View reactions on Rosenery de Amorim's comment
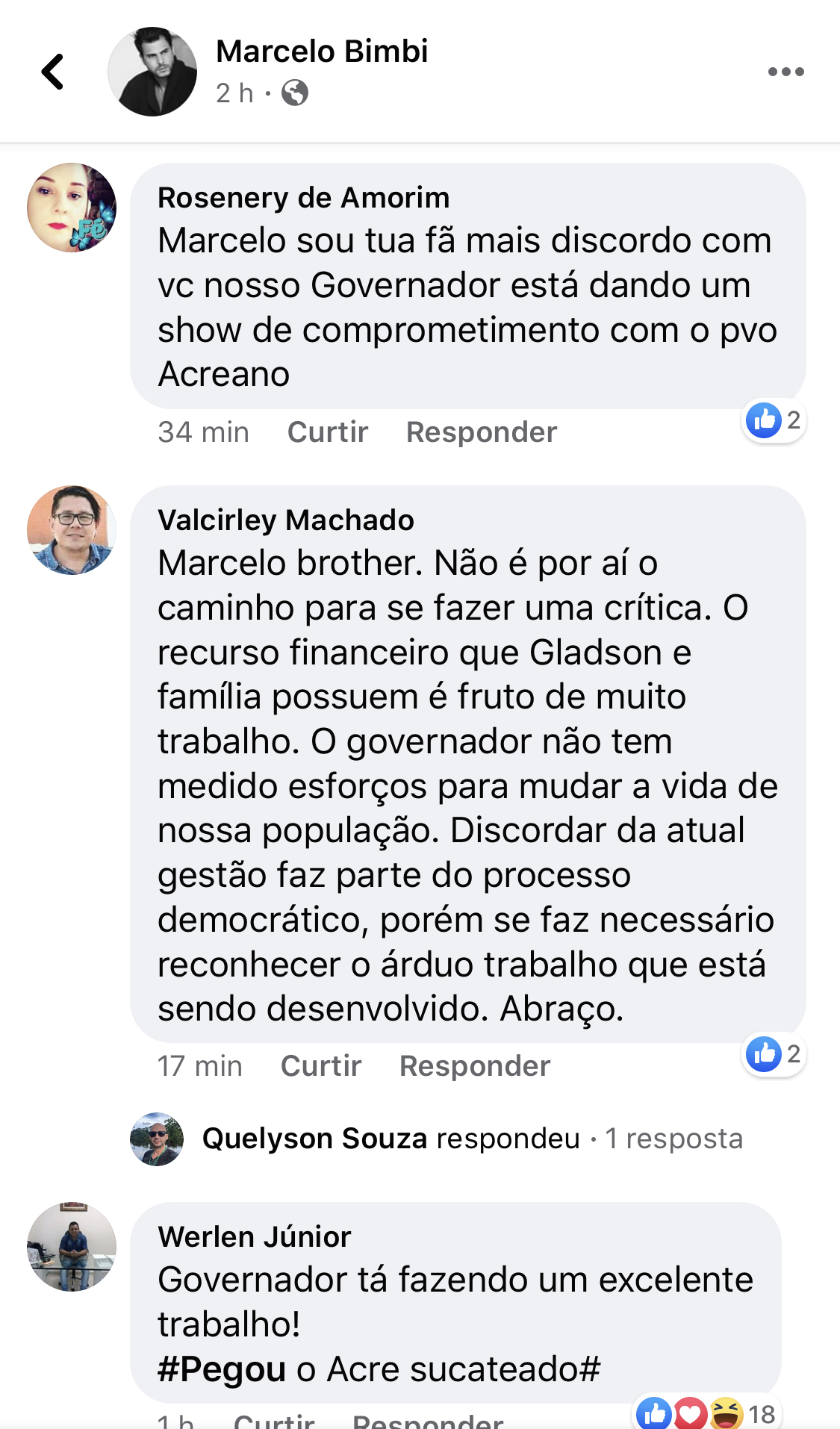 [x=774, y=420]
